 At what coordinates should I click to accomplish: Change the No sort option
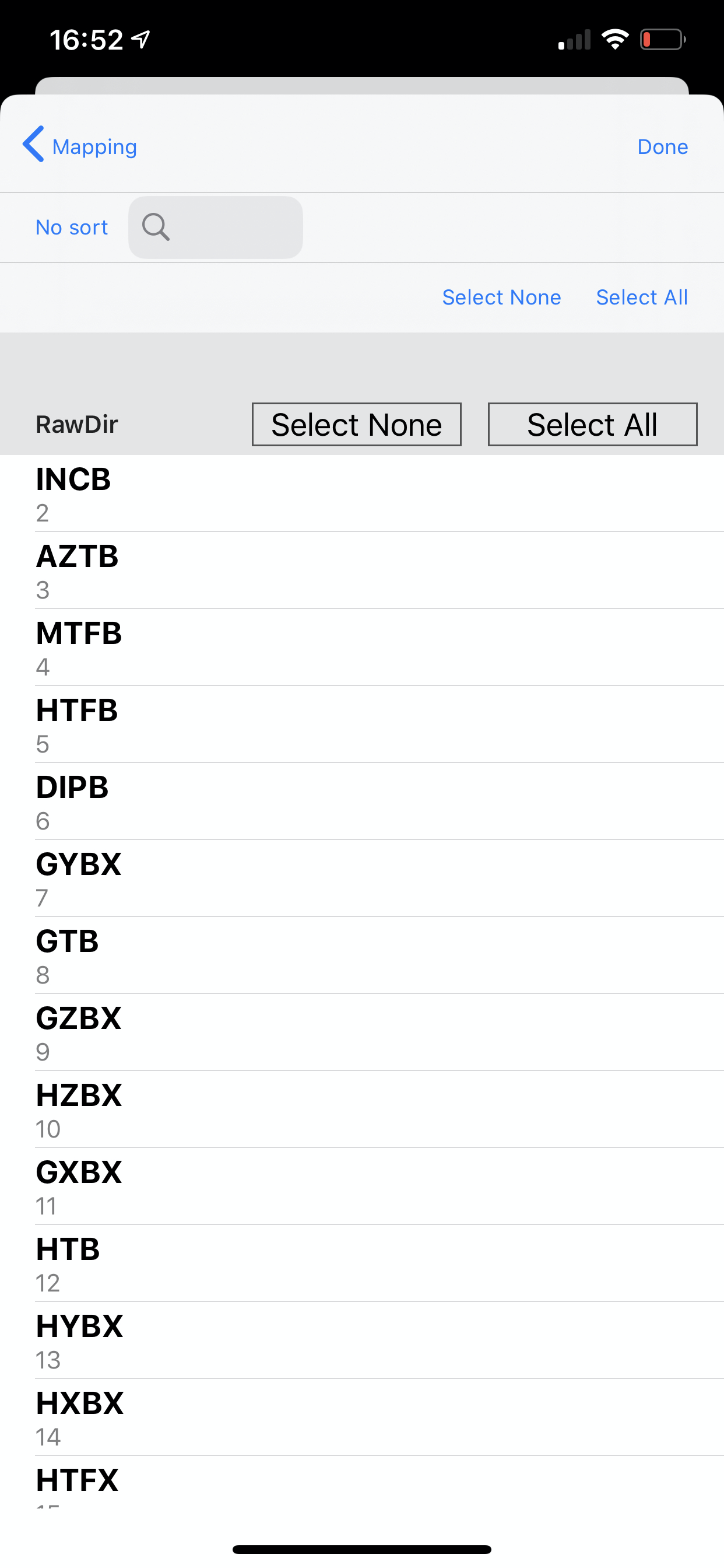(x=72, y=227)
